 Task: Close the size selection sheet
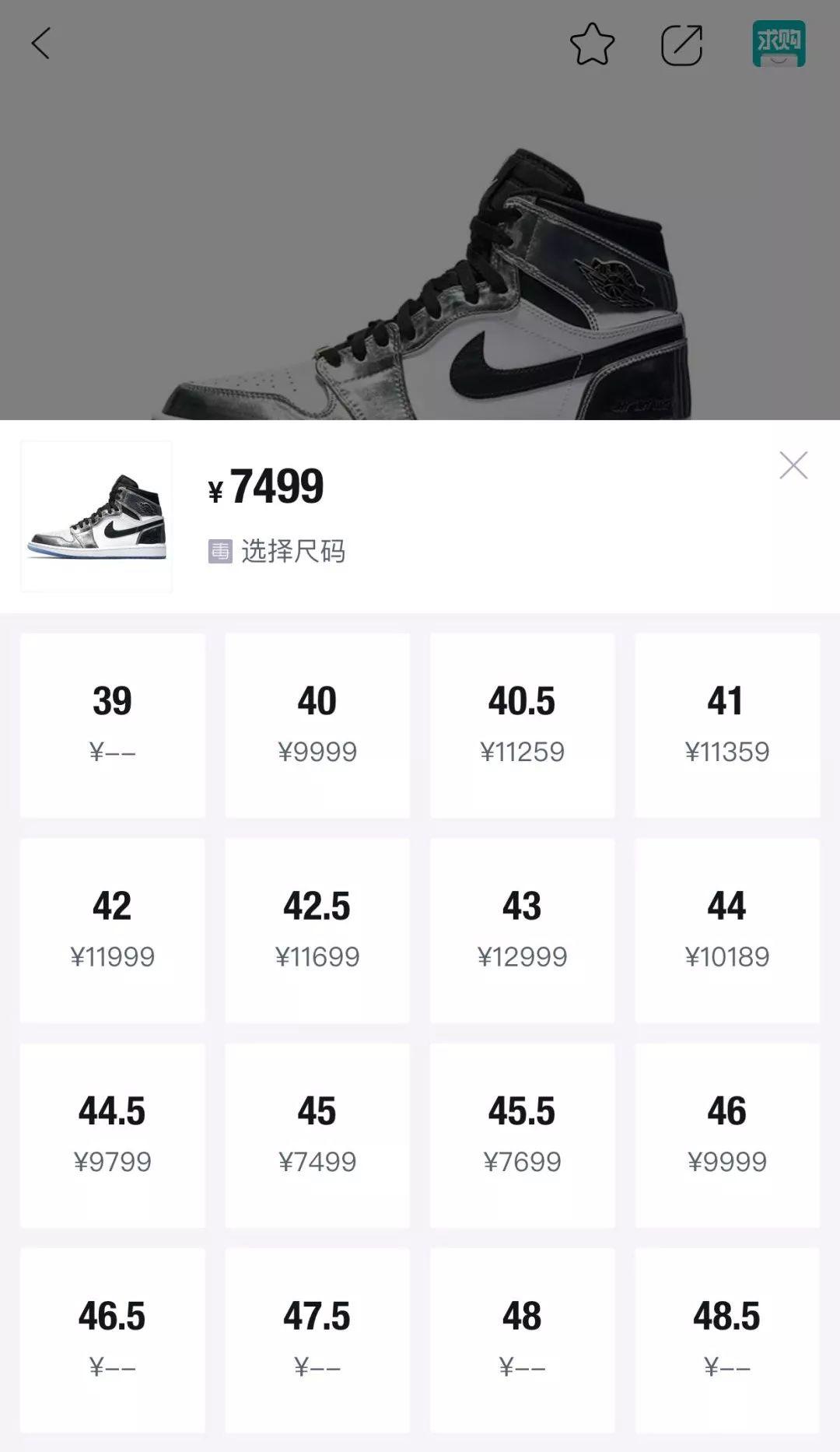coord(793,465)
